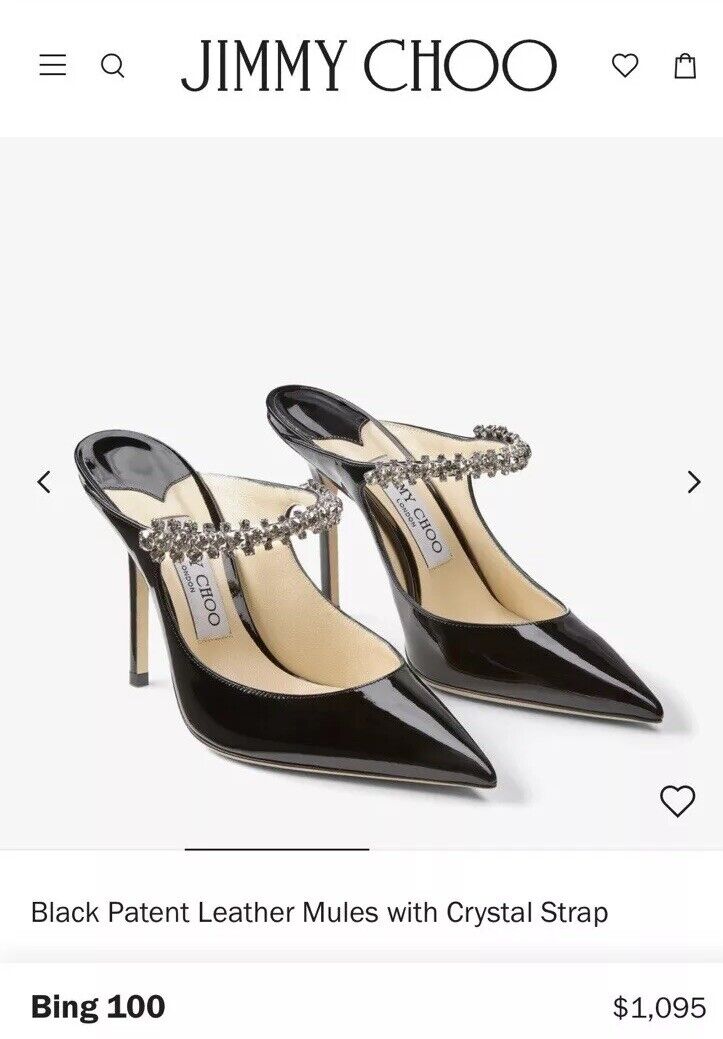
Task: Open the black patent mules product photo
Action: pos(370,580)
